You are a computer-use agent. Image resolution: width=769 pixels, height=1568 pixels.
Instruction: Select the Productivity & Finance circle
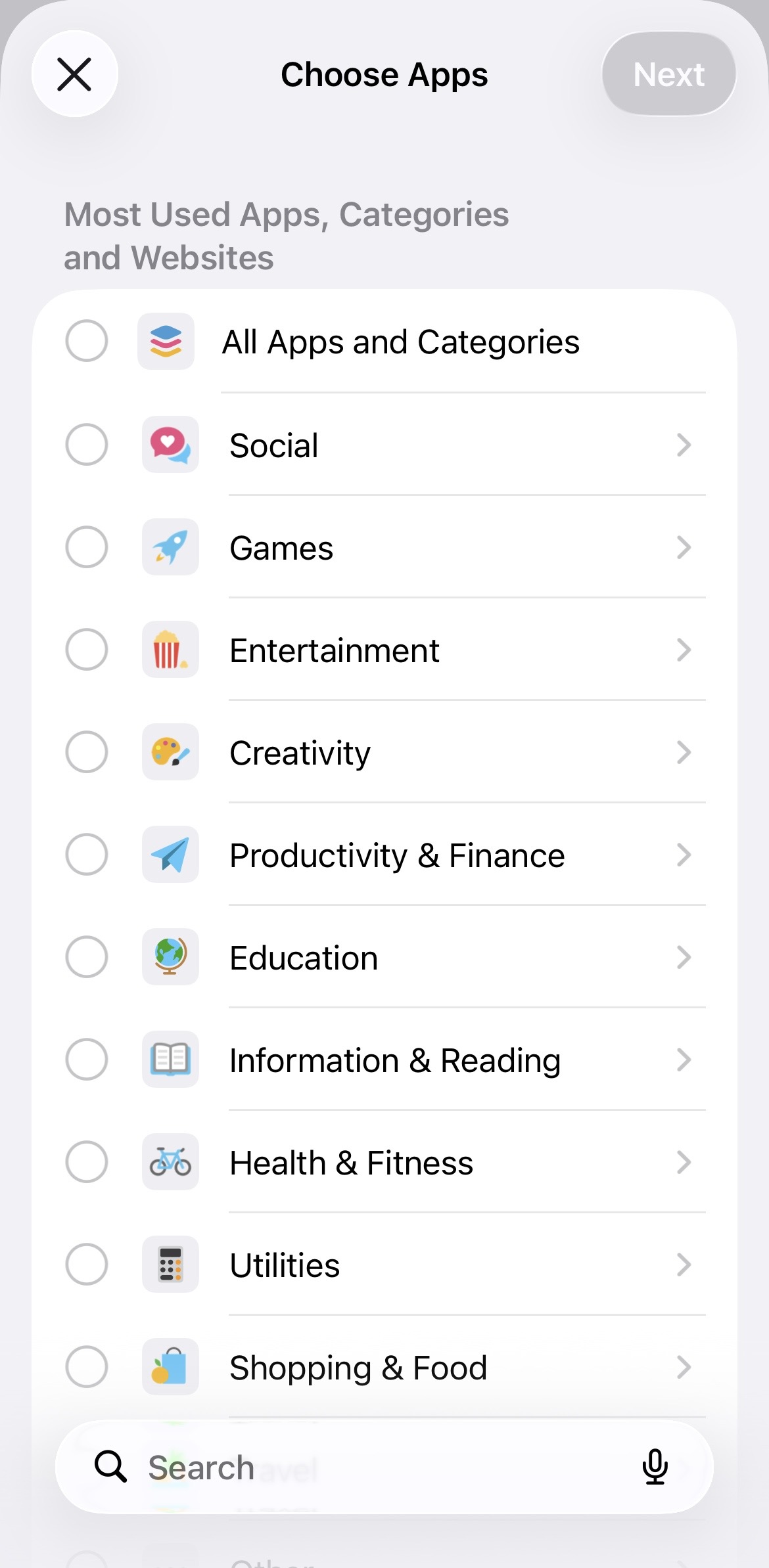(x=87, y=855)
